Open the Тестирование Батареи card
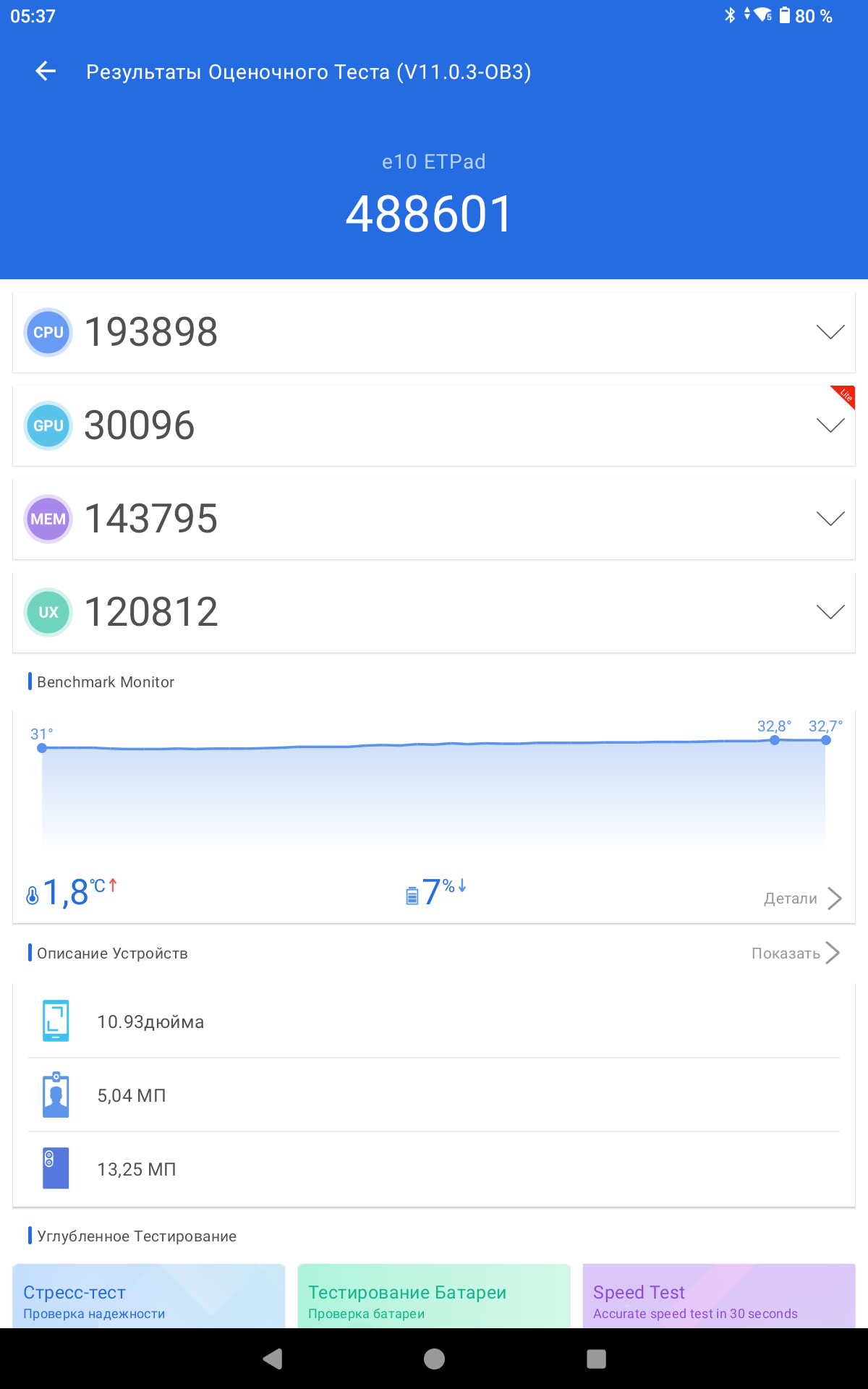This screenshot has width=868, height=1389. 434,1296
